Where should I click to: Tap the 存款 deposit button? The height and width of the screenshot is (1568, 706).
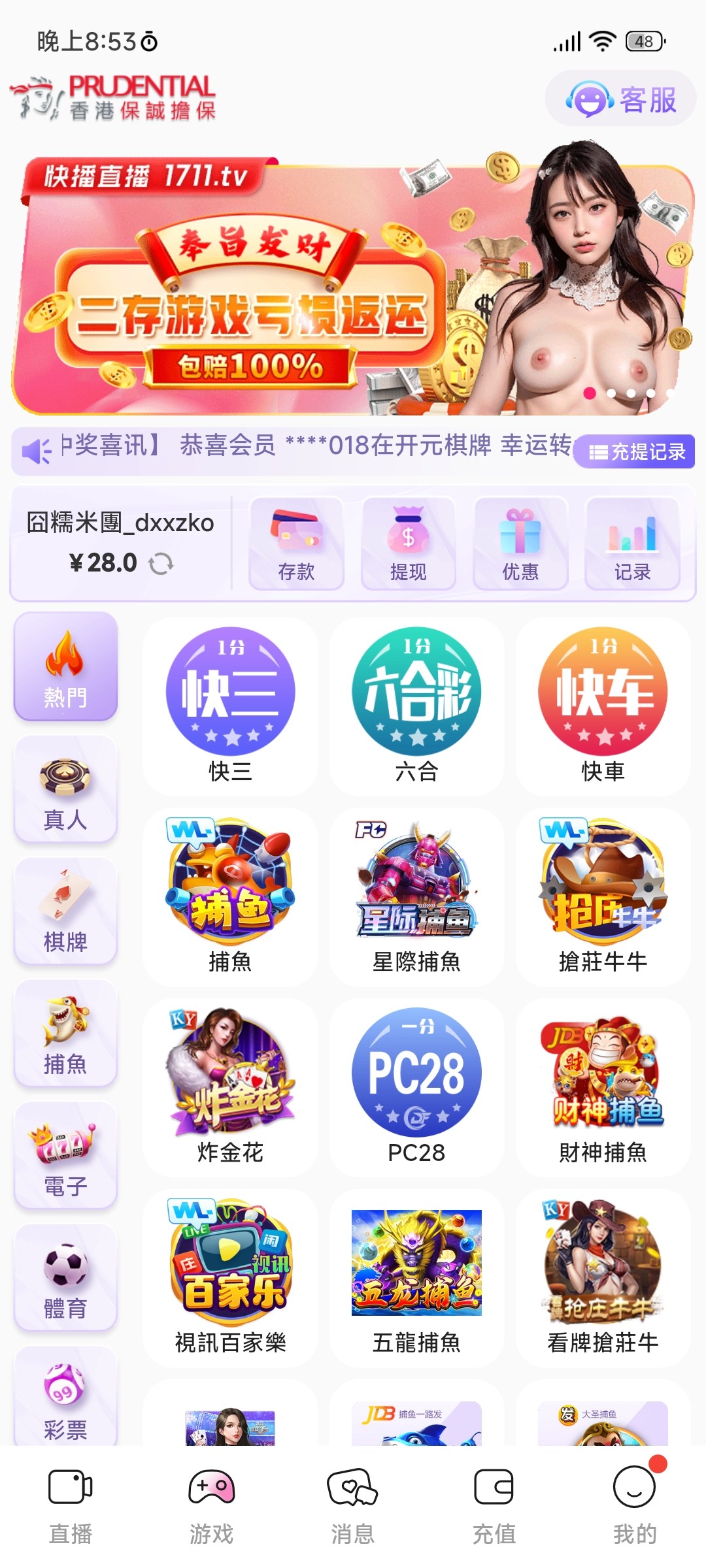point(296,544)
